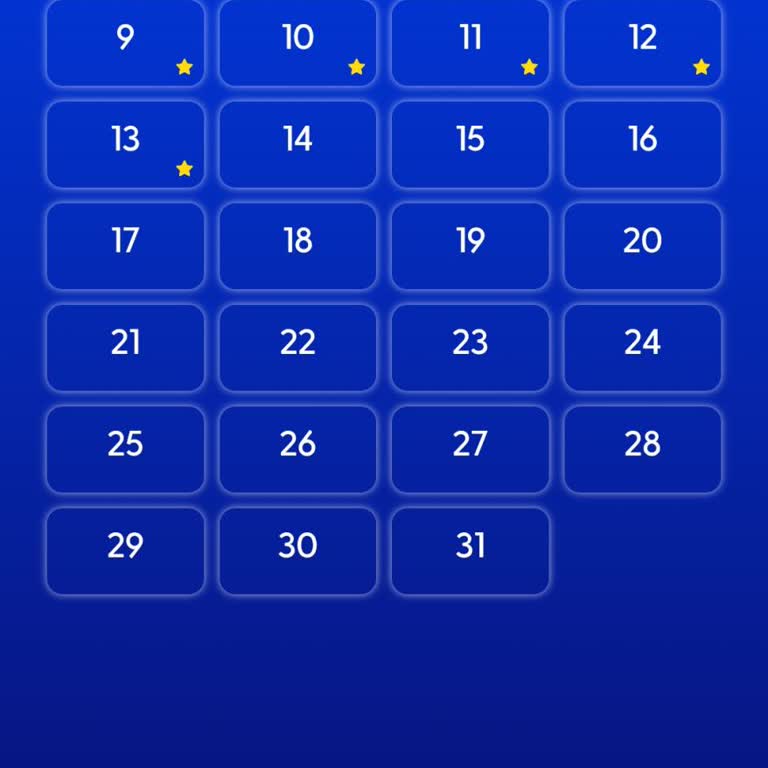Choose the last tile, 31
Screen dimensions: 768x768
[470, 551]
